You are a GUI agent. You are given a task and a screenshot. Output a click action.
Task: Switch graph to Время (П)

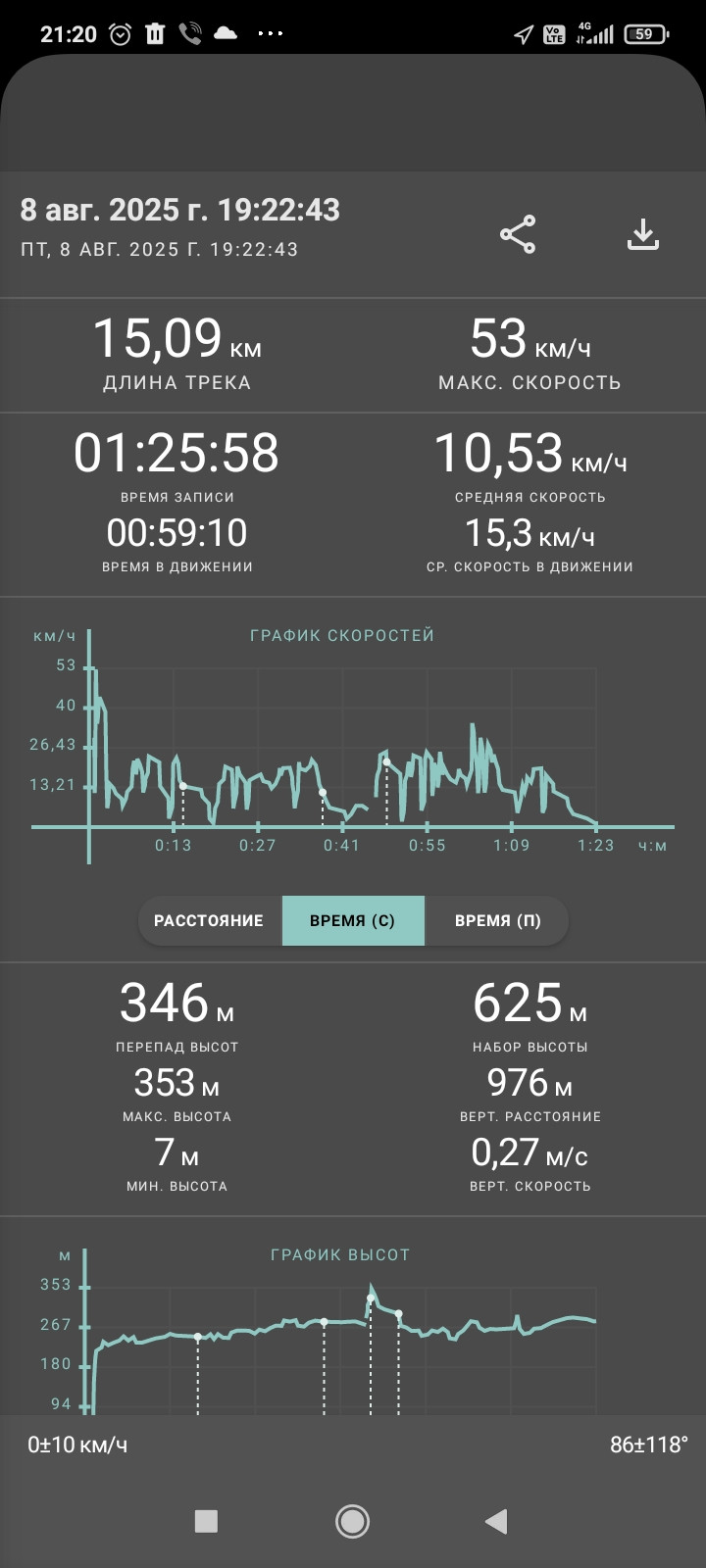pos(497,921)
